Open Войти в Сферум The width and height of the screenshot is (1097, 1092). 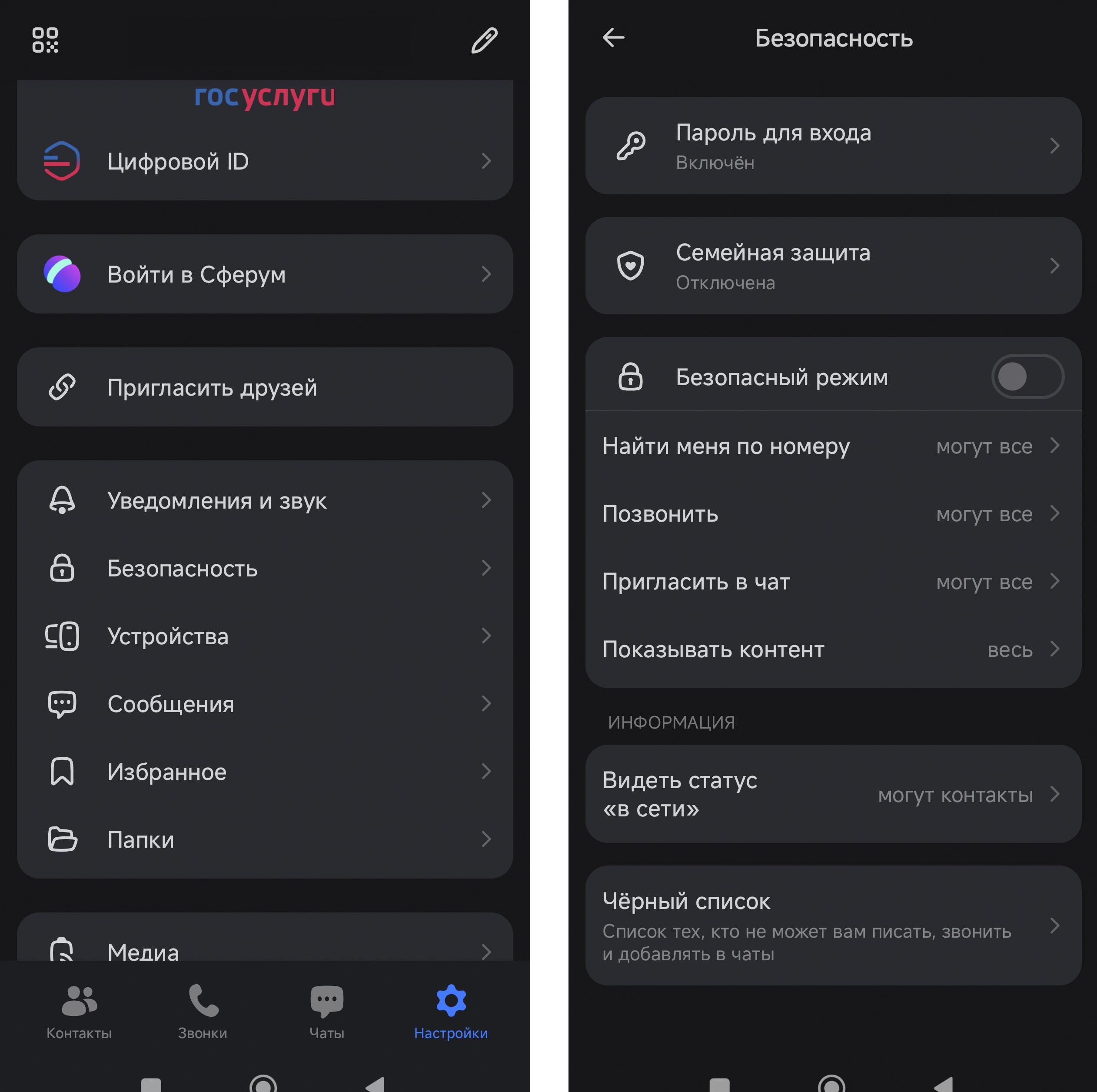[265, 274]
